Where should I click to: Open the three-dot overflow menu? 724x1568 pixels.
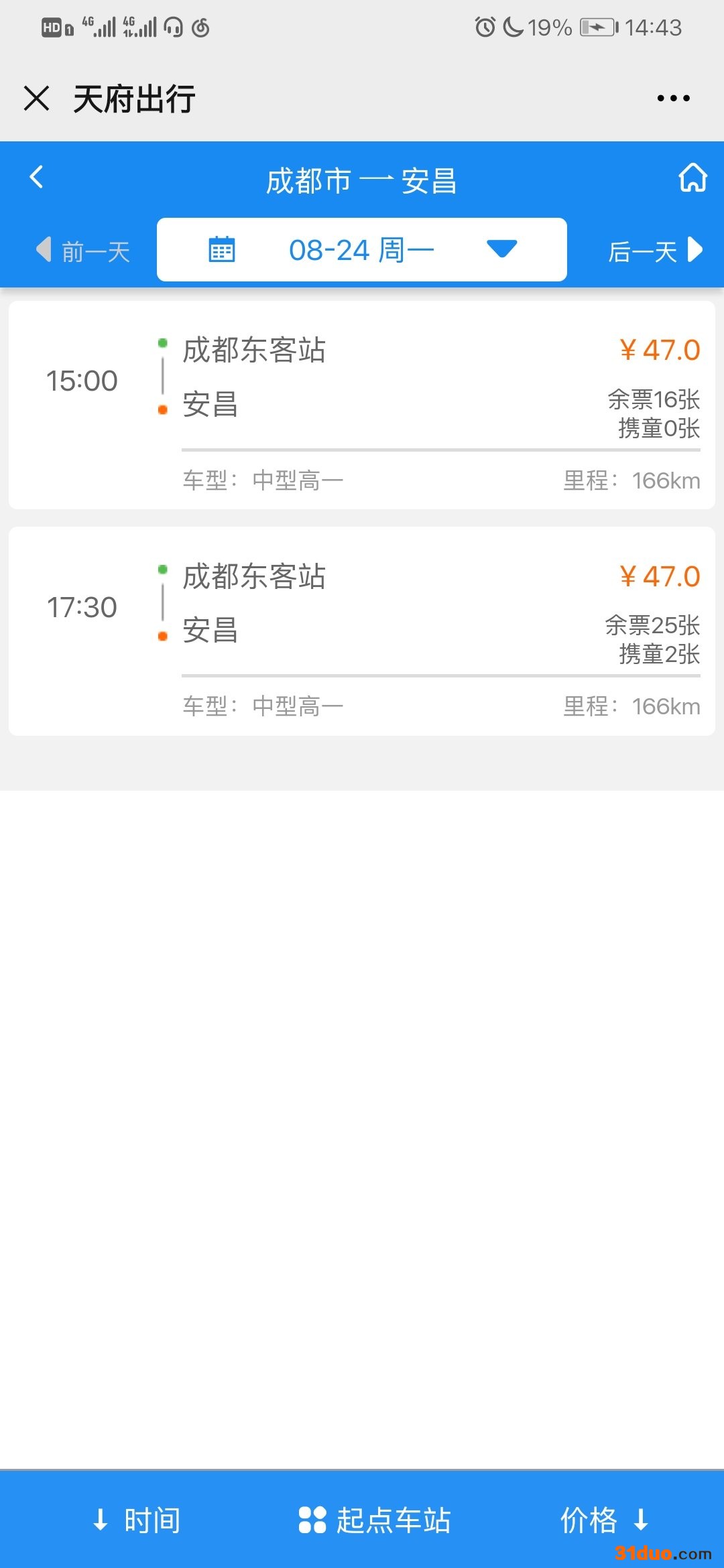pos(672,99)
